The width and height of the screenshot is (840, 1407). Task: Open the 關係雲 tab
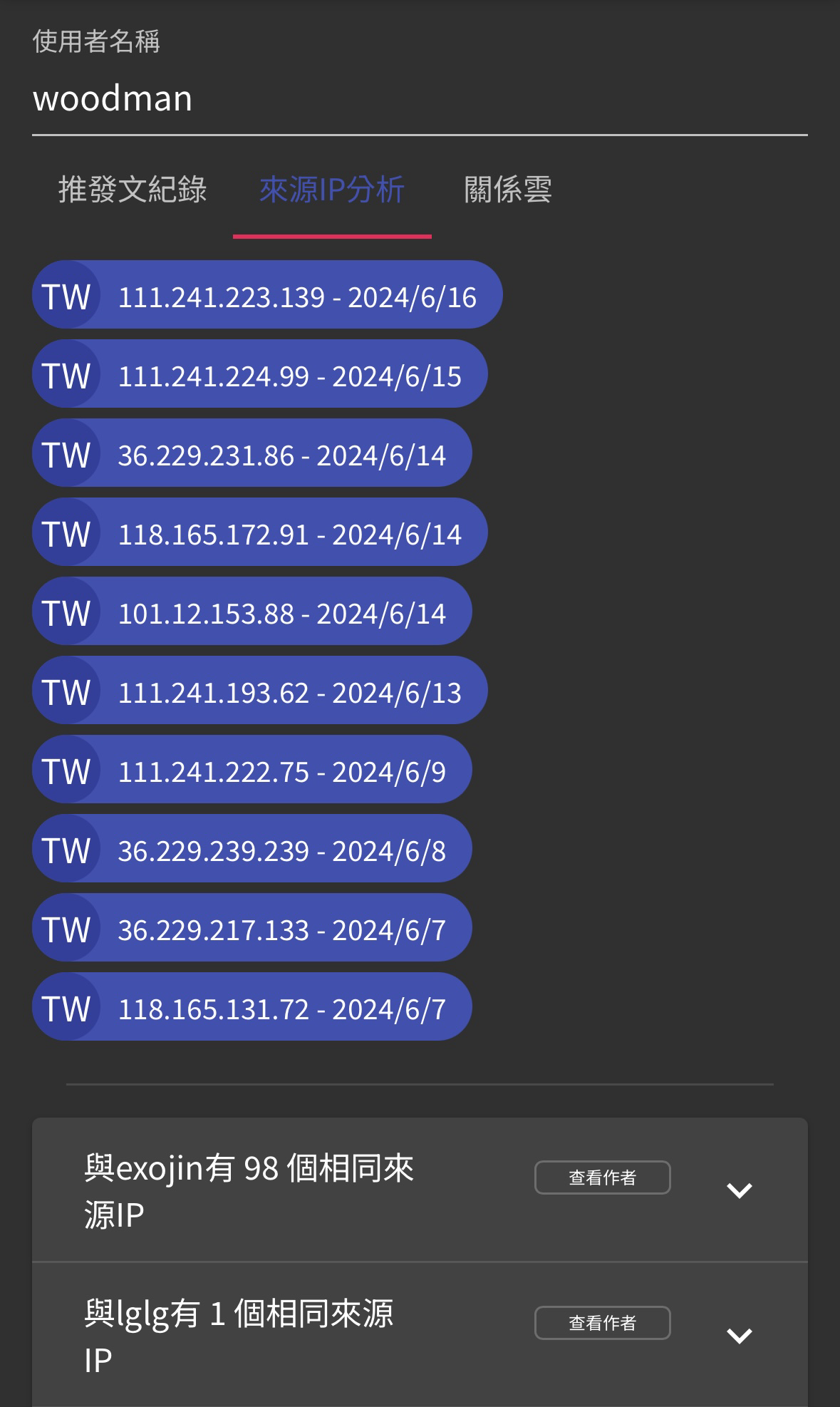(x=508, y=190)
